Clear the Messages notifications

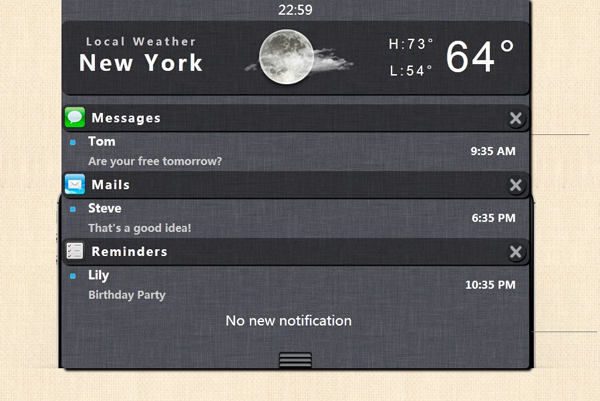click(516, 119)
